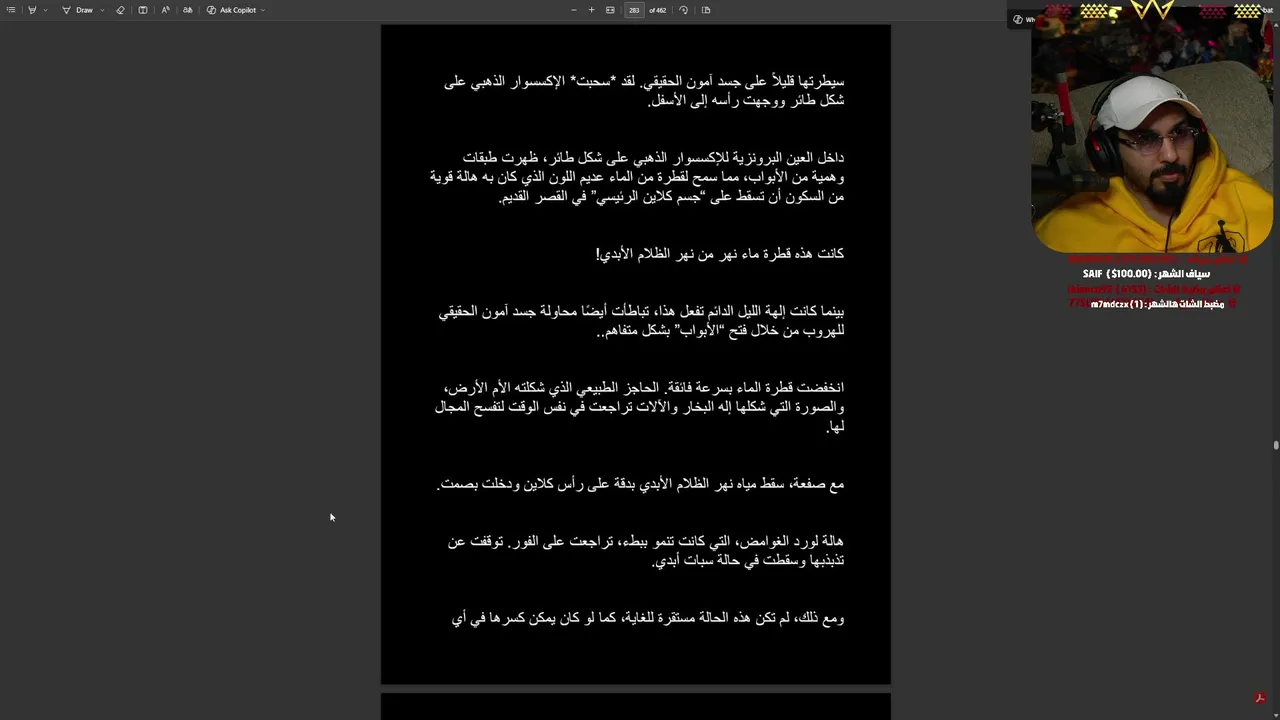Viewport: 1280px width, 720px height.
Task: Click Ask Copilot
Action: [231, 10]
